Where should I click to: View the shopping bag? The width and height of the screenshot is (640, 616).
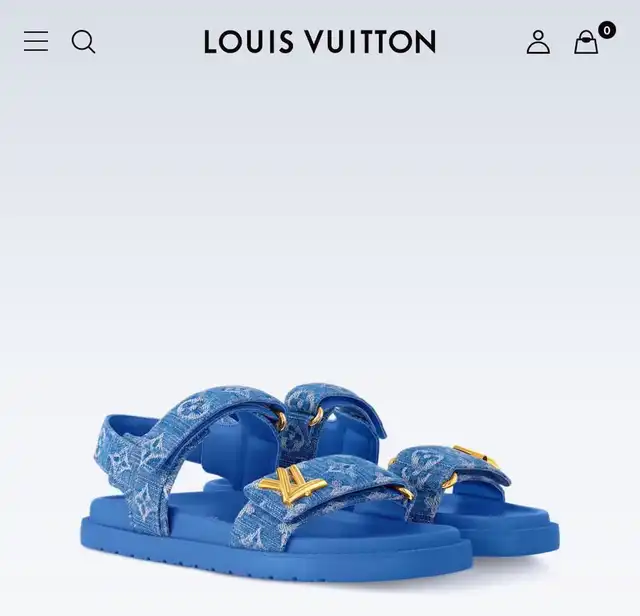point(586,42)
